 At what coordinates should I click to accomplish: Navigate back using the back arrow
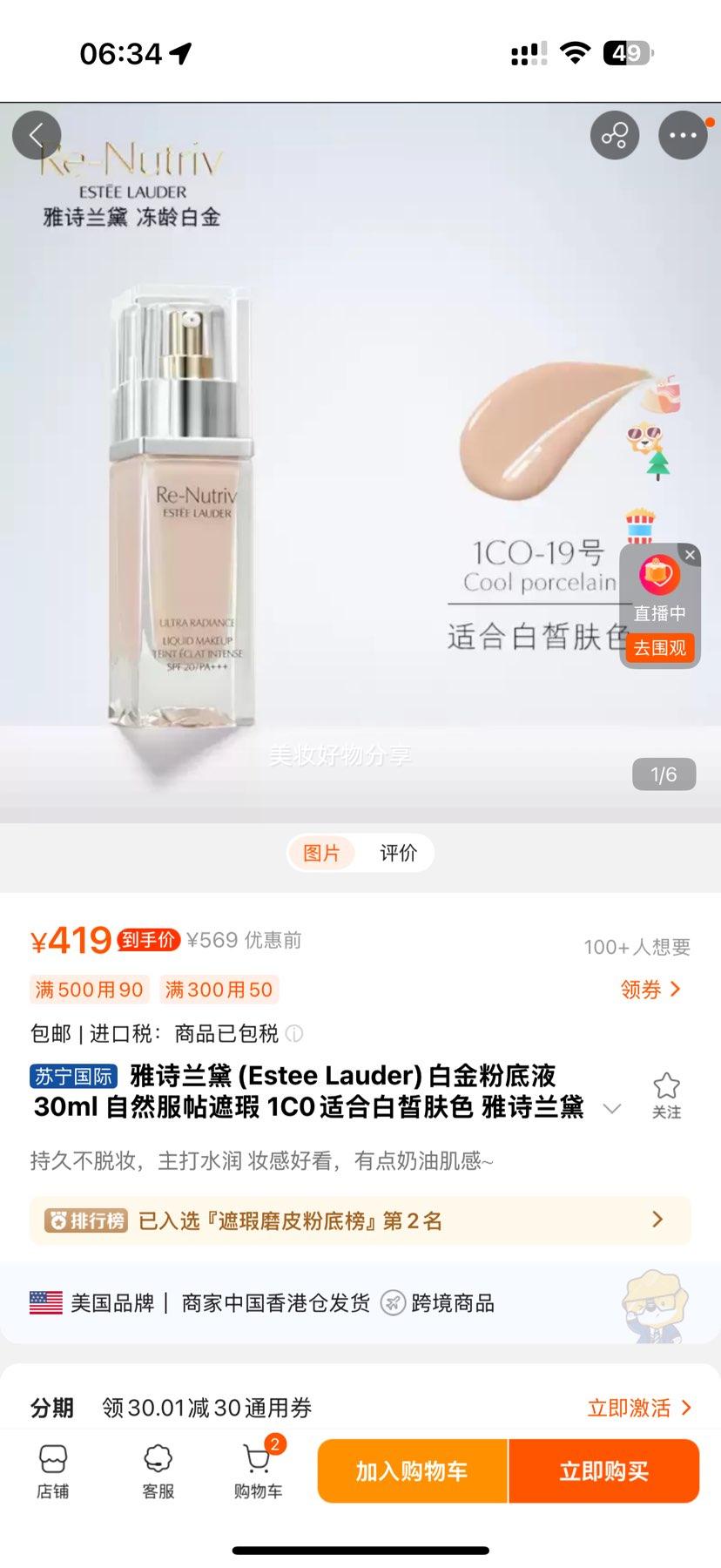coord(37,136)
